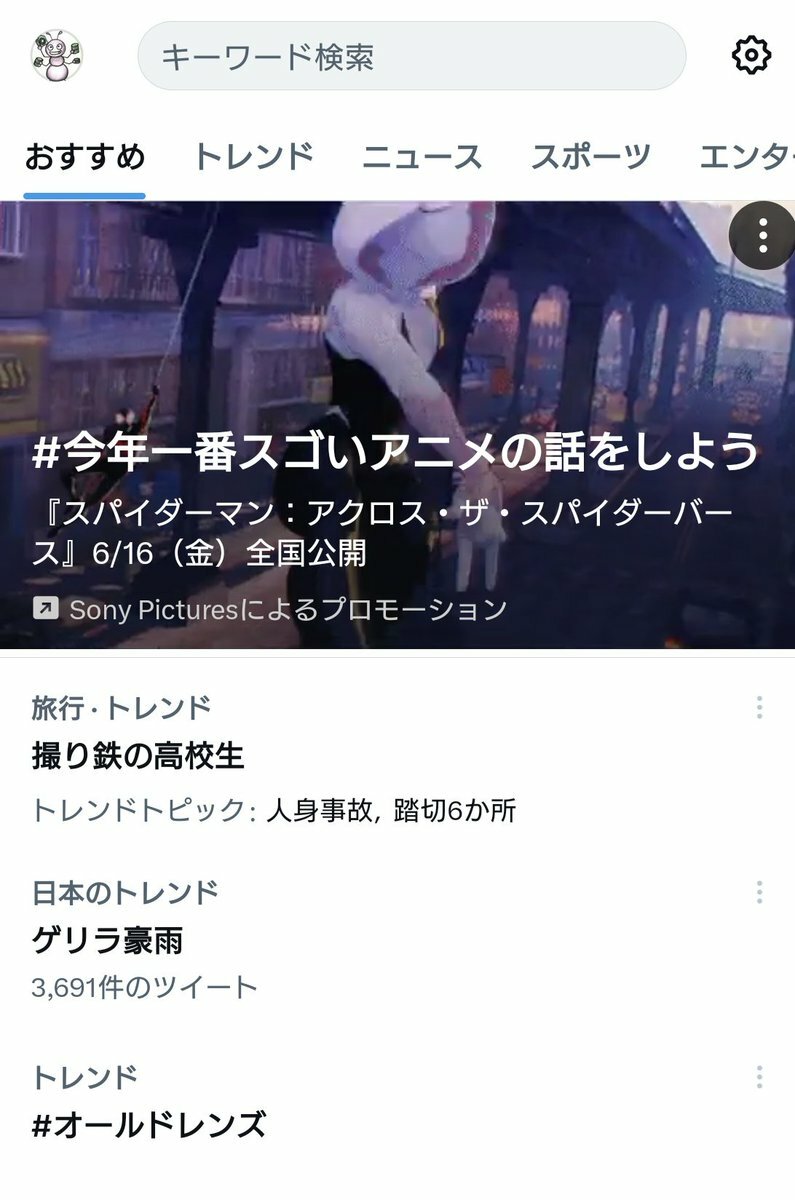
Task: Open the #オールドレンズ trend
Action: click(149, 1125)
